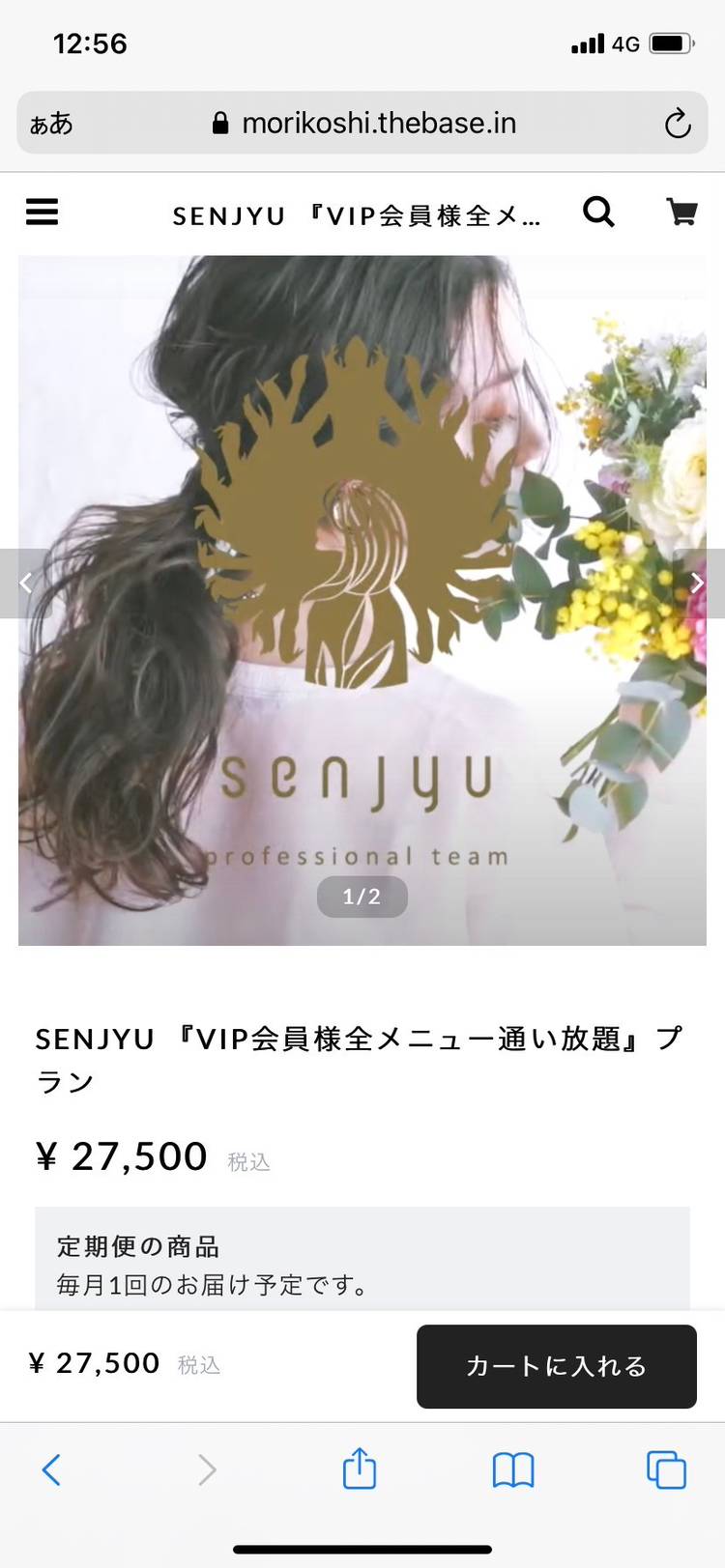Reload the page in Safari
Screen dimensions: 725x1568
tap(678, 124)
